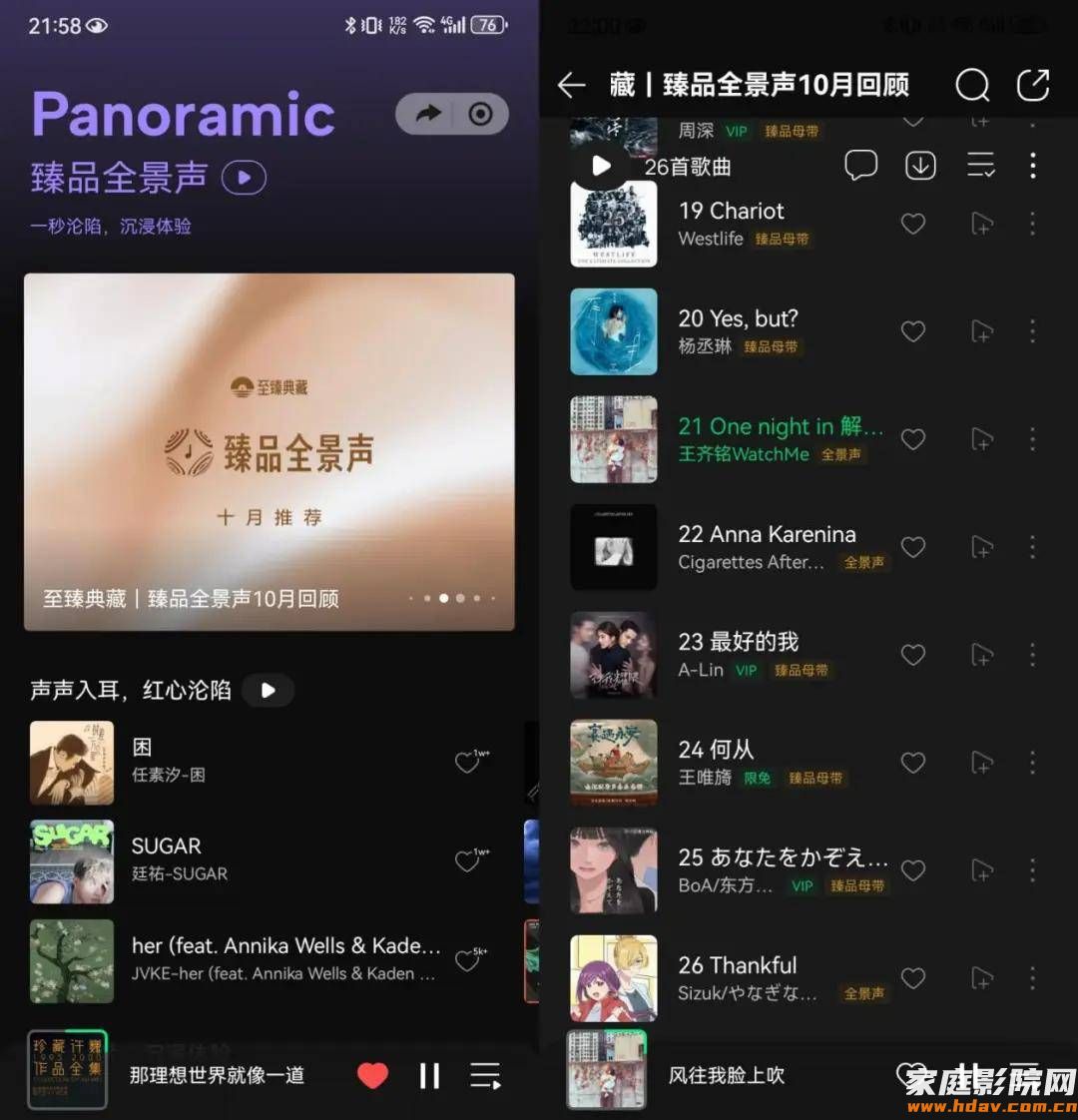Viewport: 1078px width, 1120px height.
Task: Open the playlist overflow menu at top right
Action: [1032, 164]
